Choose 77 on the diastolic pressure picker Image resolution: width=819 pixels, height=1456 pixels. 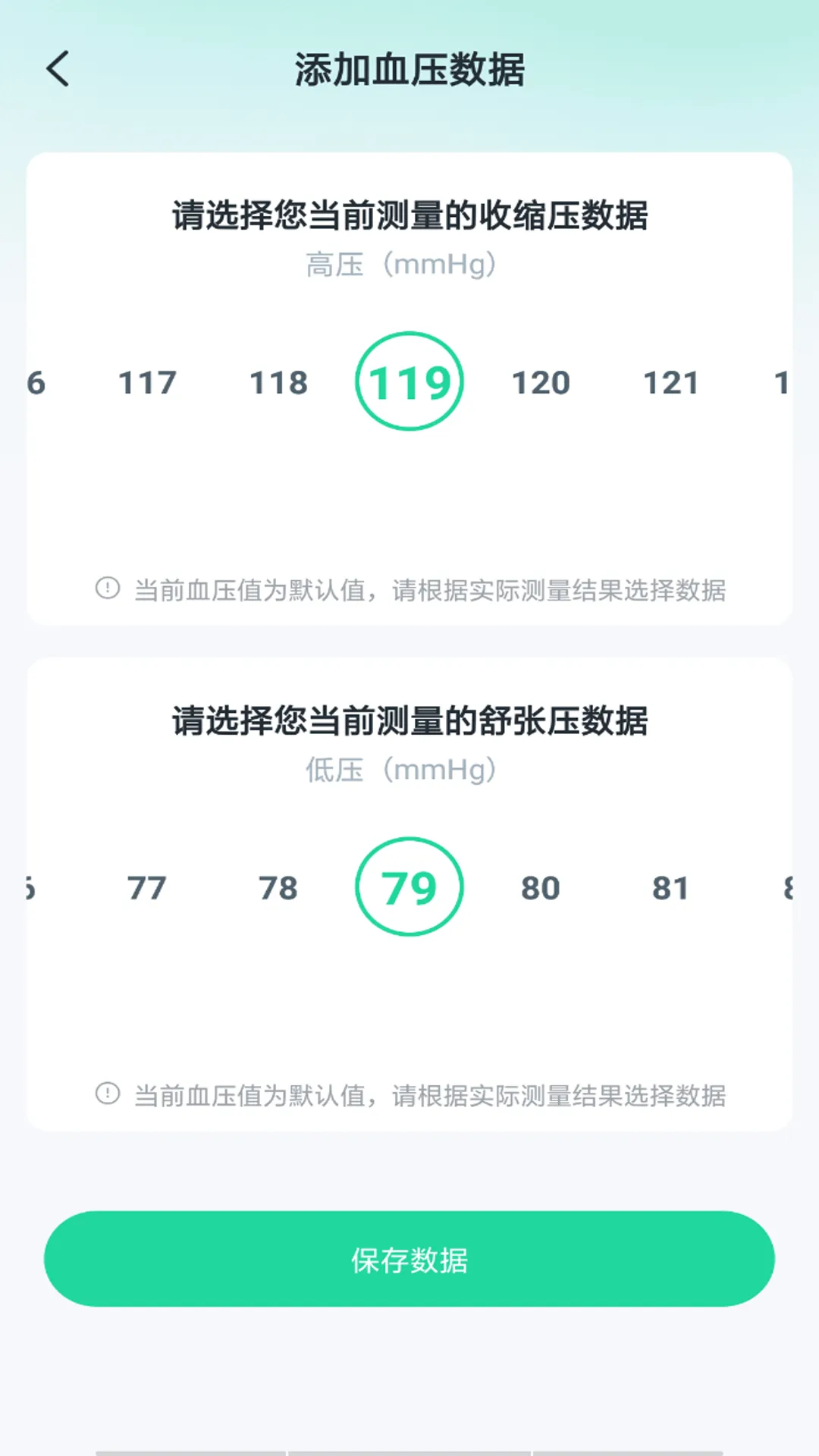(147, 888)
